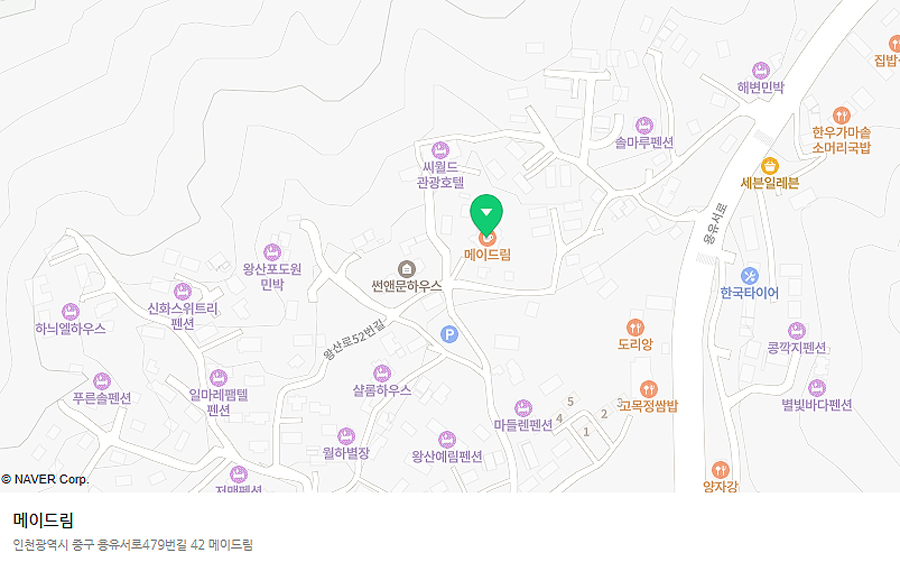Tap the 고목정쌈밥 restaurant marker
This screenshot has width=900, height=562.
click(648, 389)
